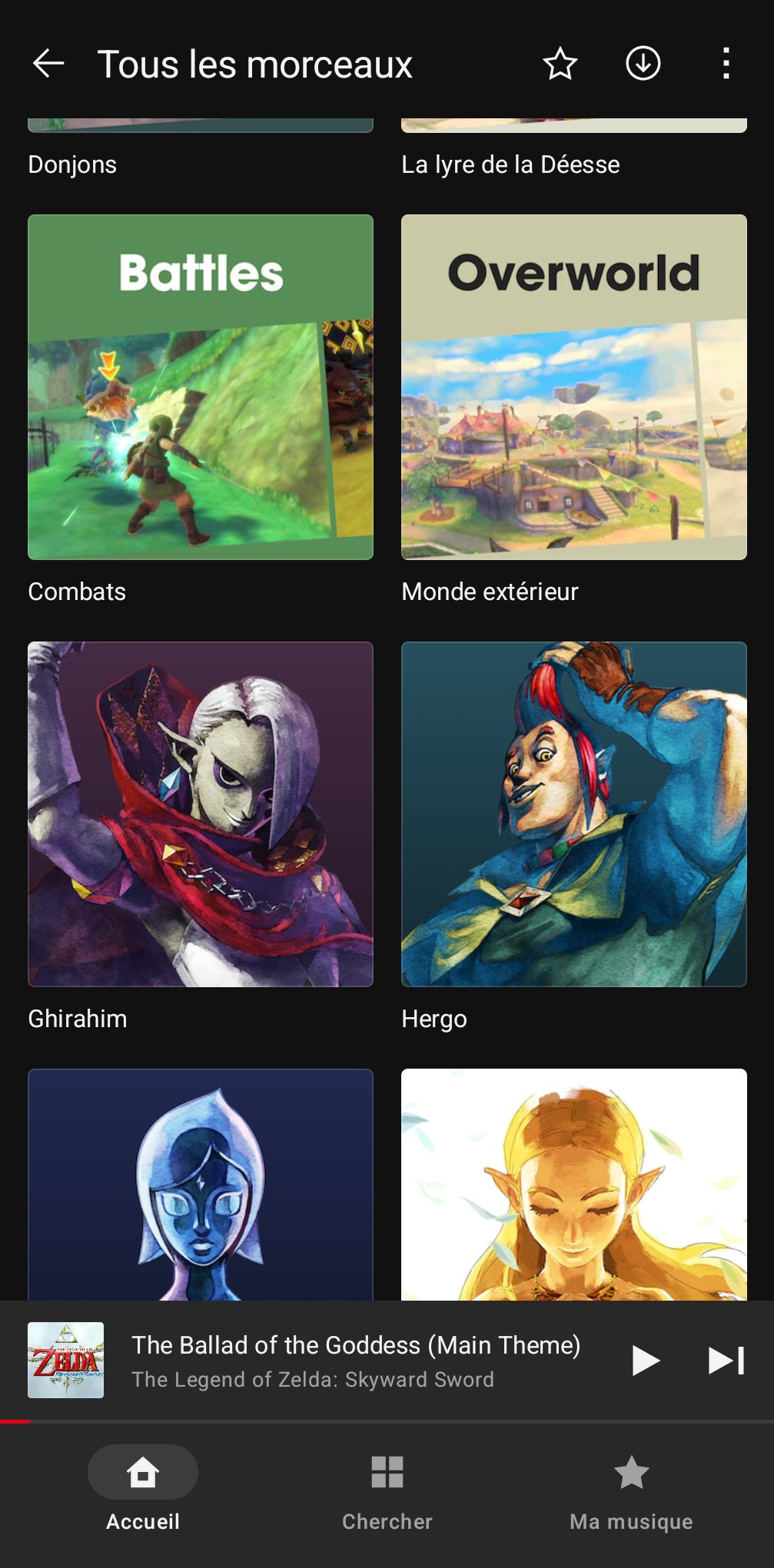
Task: Open the Hergo playlist tile
Action: (573, 814)
